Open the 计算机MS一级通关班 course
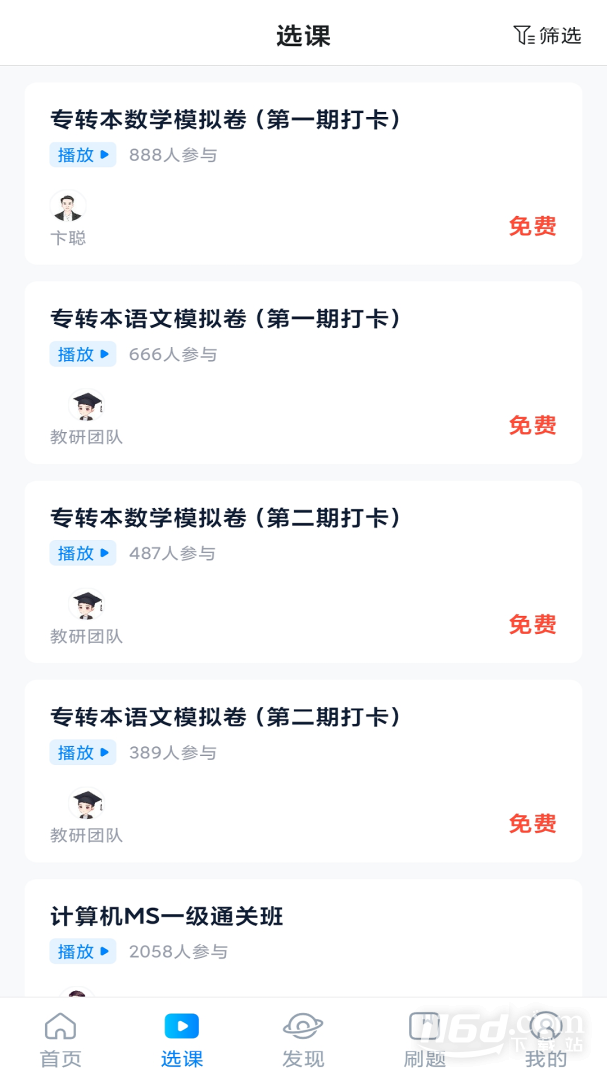The height and width of the screenshot is (1080, 607). click(x=303, y=938)
